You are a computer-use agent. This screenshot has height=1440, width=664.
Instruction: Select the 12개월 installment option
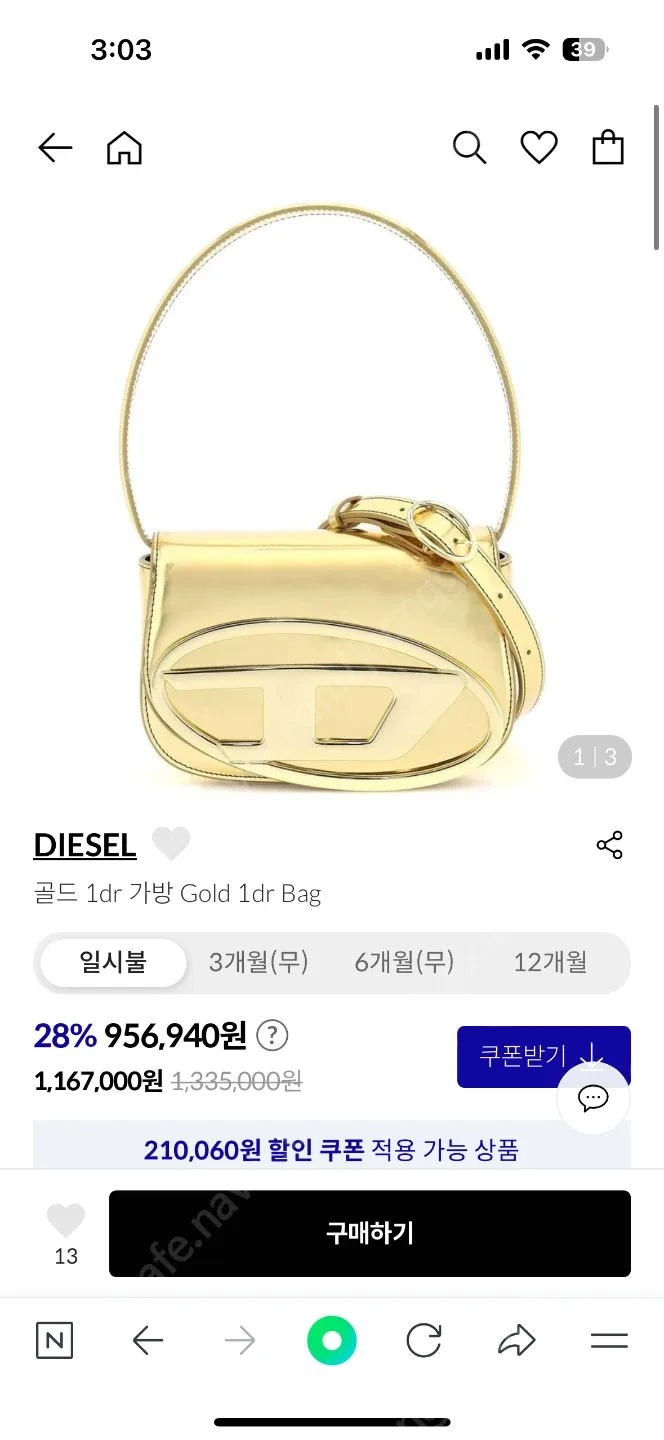pos(550,963)
